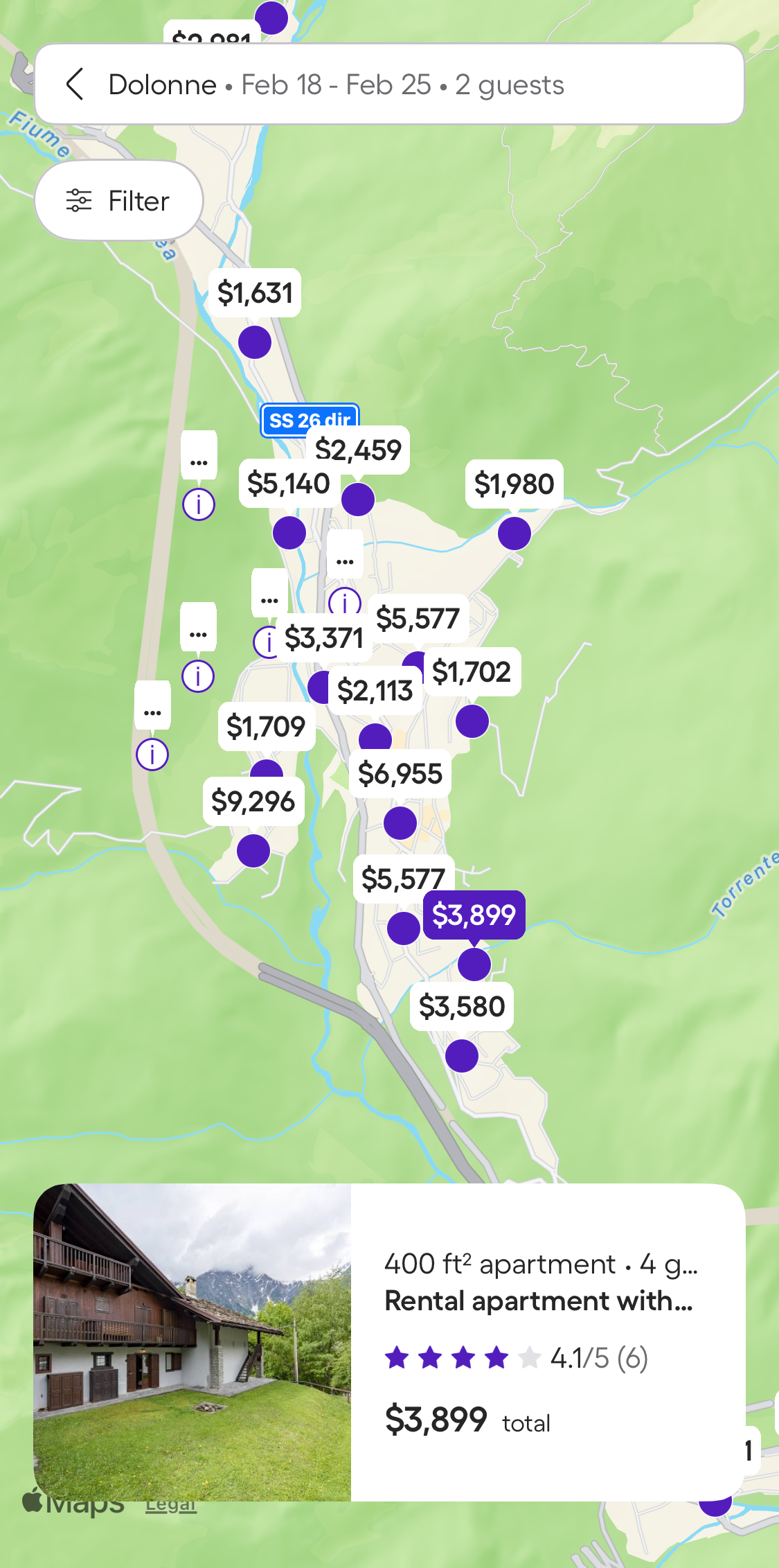Tap the Apple Maps logo
This screenshot has height=1568, width=779.
click(73, 1505)
